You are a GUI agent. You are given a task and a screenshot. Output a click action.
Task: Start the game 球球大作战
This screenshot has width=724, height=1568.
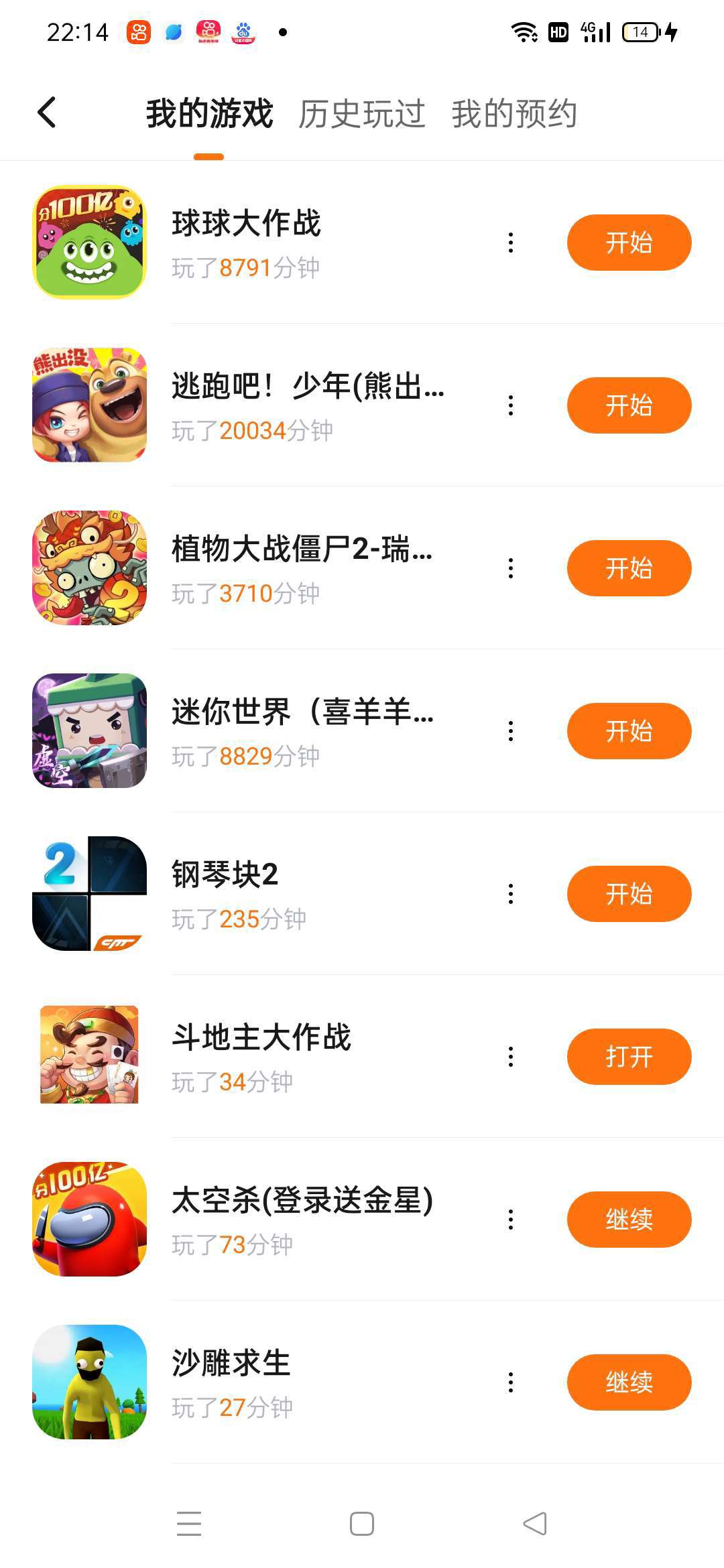629,243
